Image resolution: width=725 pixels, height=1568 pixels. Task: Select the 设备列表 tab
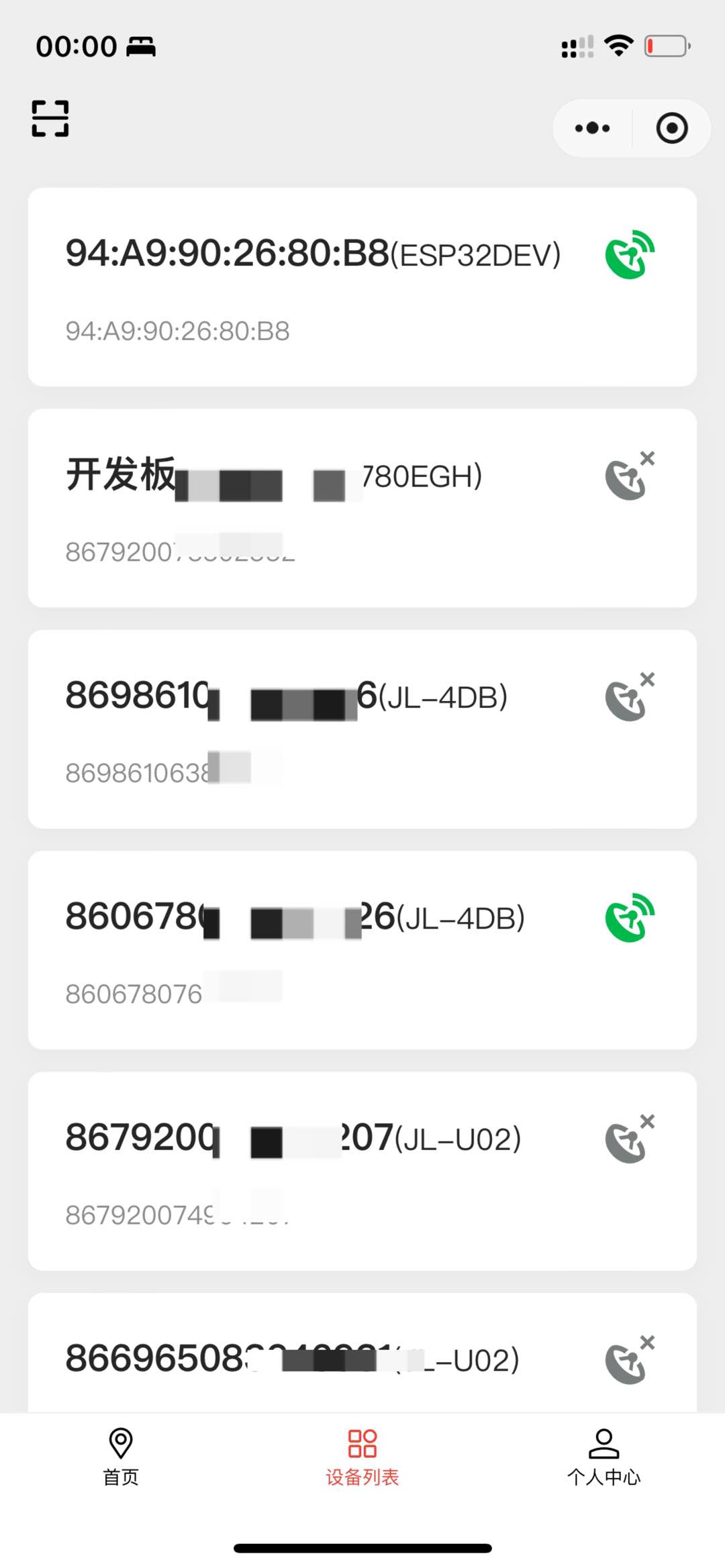(362, 1455)
